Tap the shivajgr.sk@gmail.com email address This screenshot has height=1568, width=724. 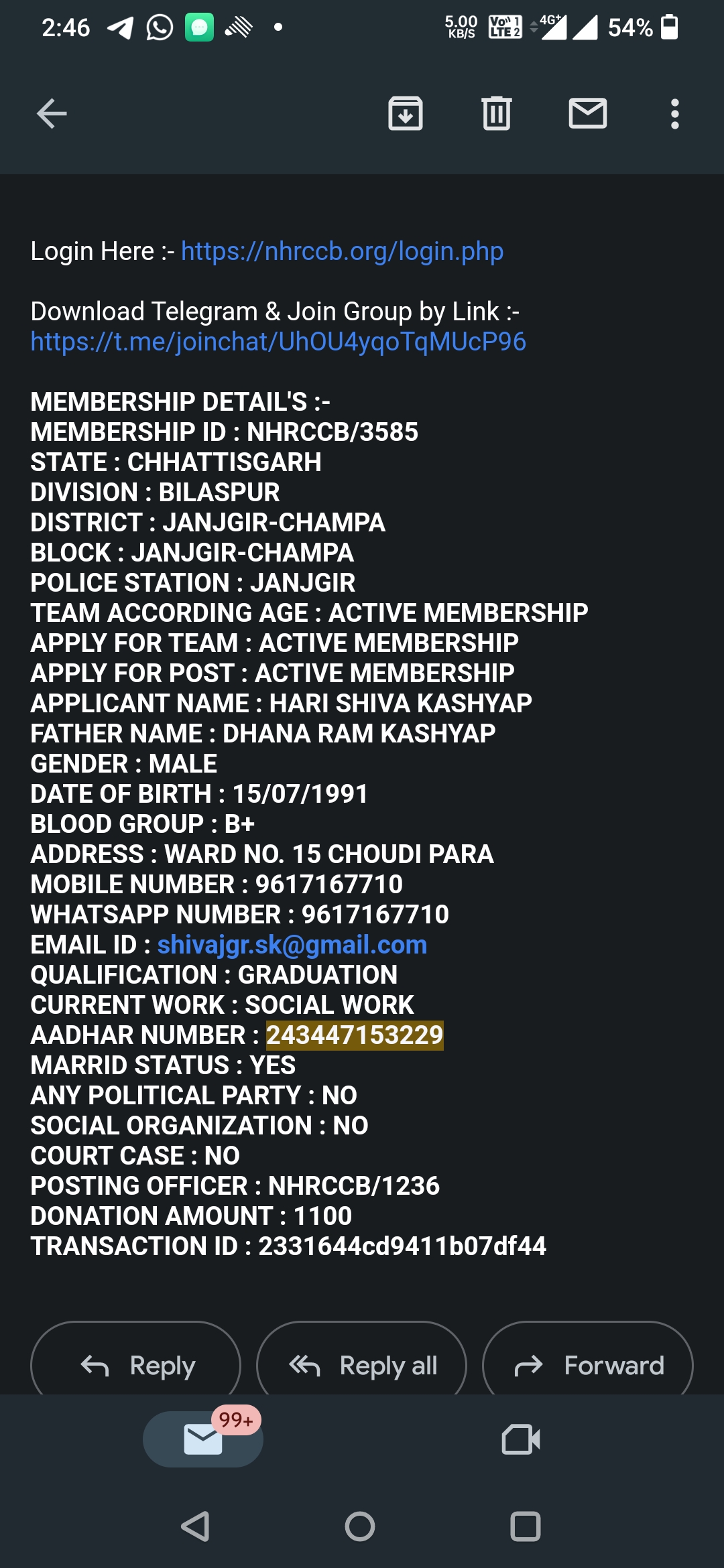pyautogui.click(x=292, y=945)
